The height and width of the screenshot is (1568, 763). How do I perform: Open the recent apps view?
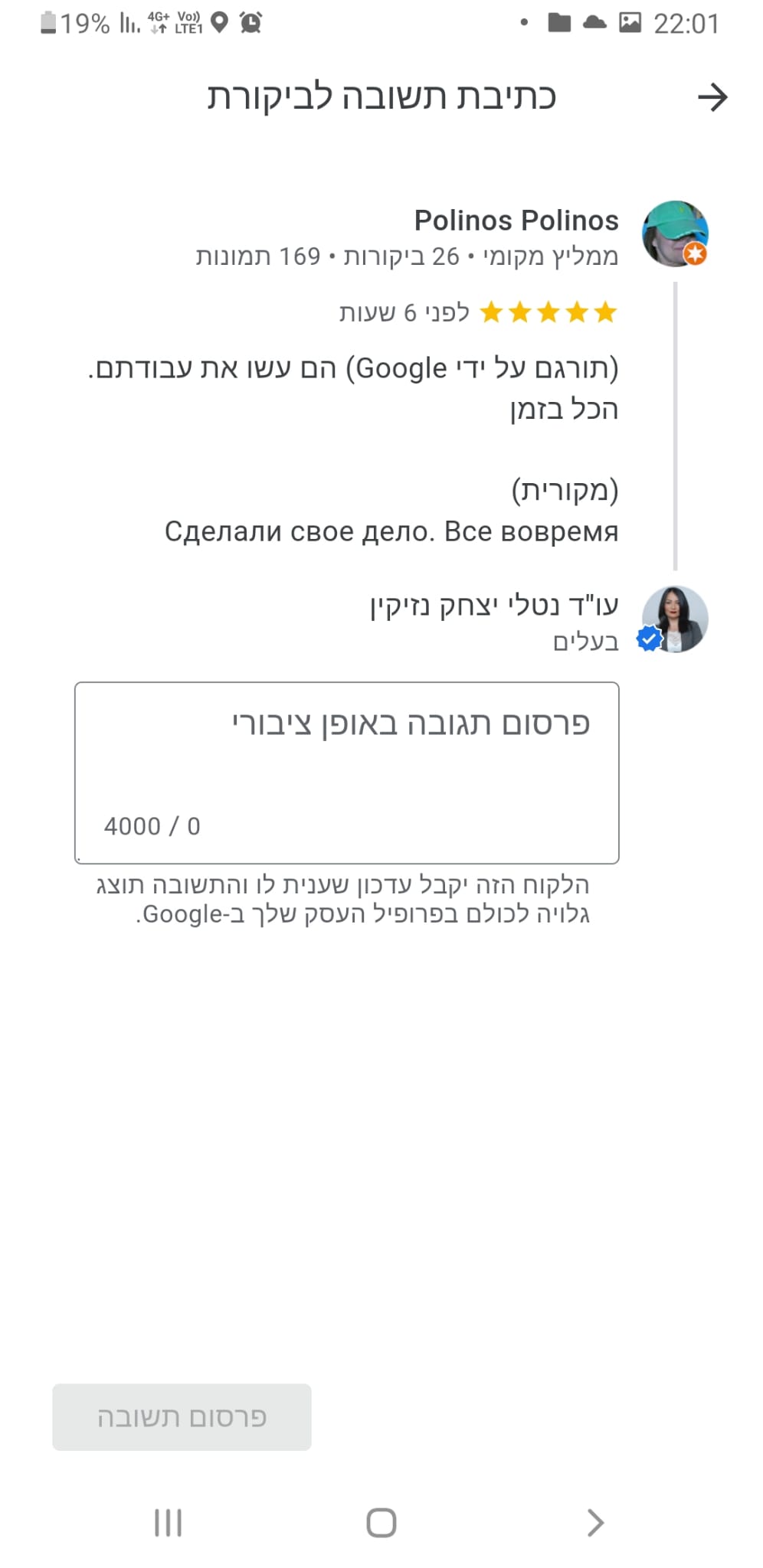168,1522
